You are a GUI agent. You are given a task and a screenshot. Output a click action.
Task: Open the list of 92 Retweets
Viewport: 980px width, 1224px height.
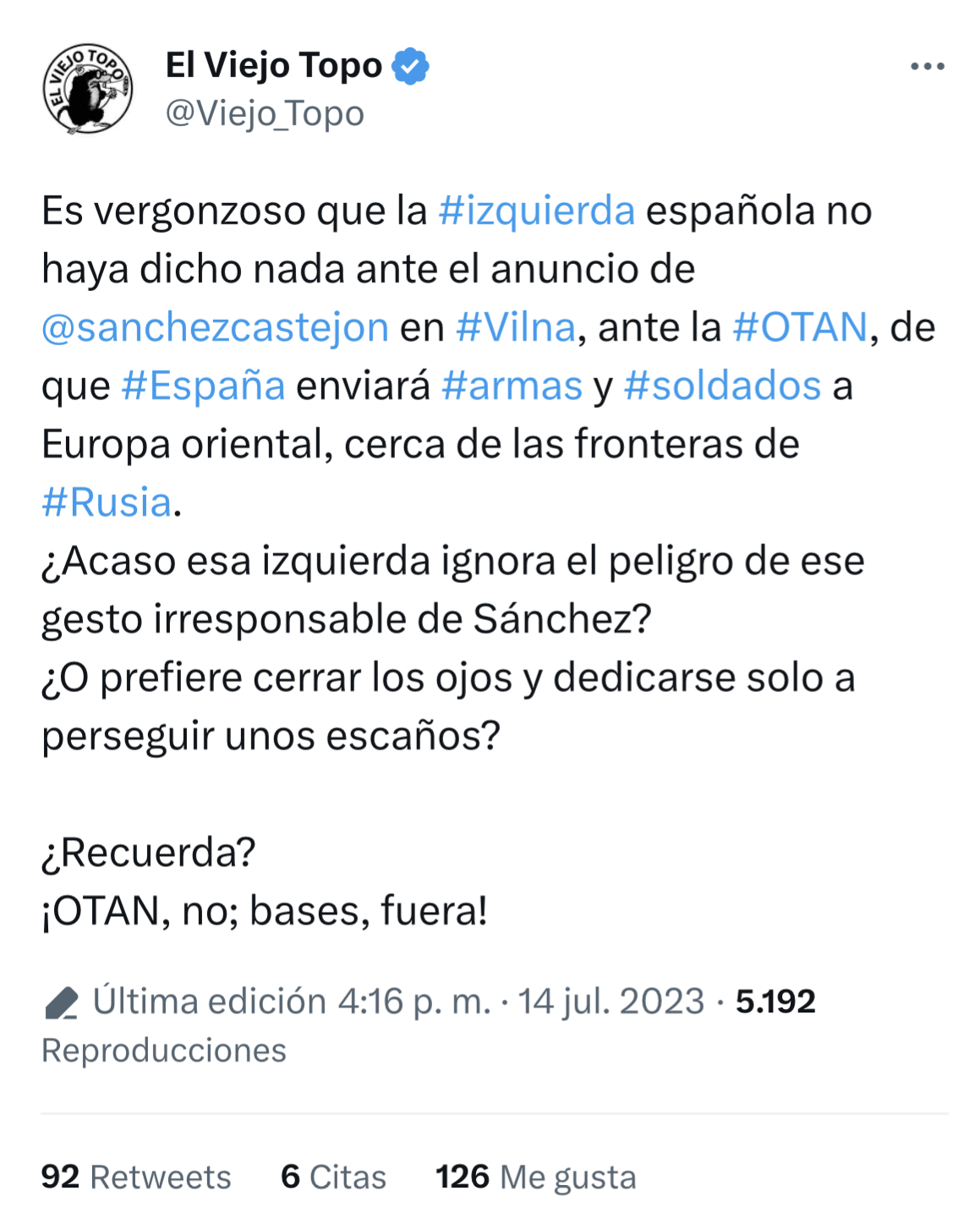(x=136, y=1177)
